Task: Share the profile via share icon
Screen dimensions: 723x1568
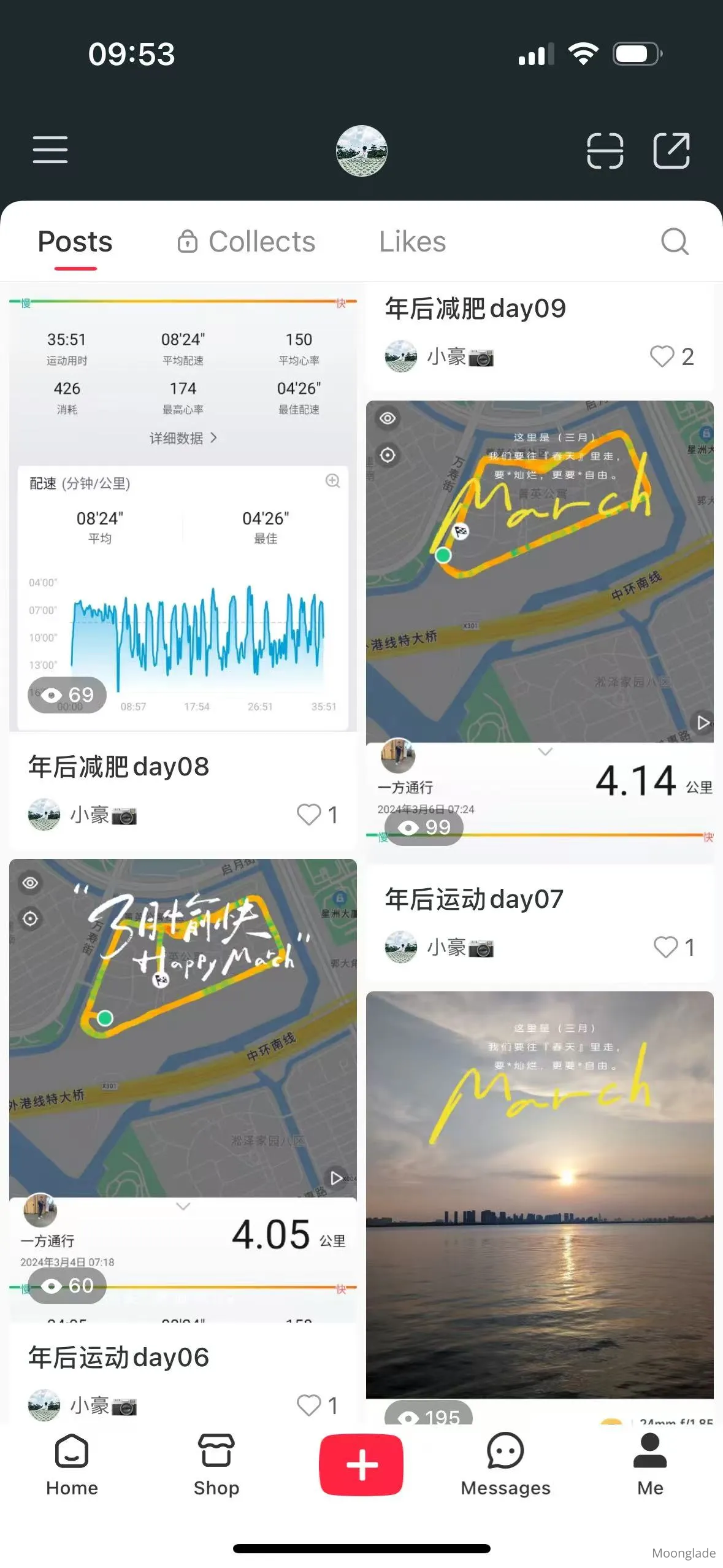Action: coord(671,150)
